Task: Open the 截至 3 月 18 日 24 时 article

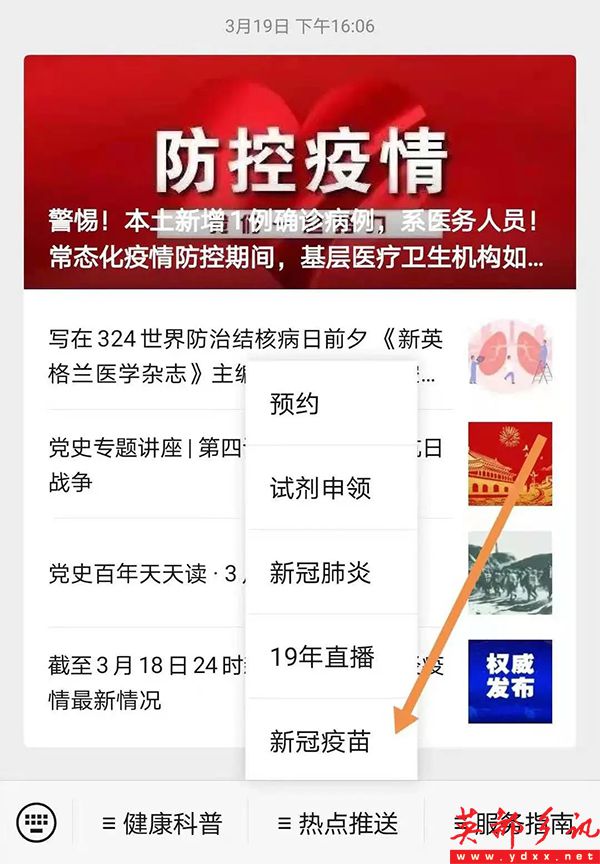Action: click(x=140, y=682)
